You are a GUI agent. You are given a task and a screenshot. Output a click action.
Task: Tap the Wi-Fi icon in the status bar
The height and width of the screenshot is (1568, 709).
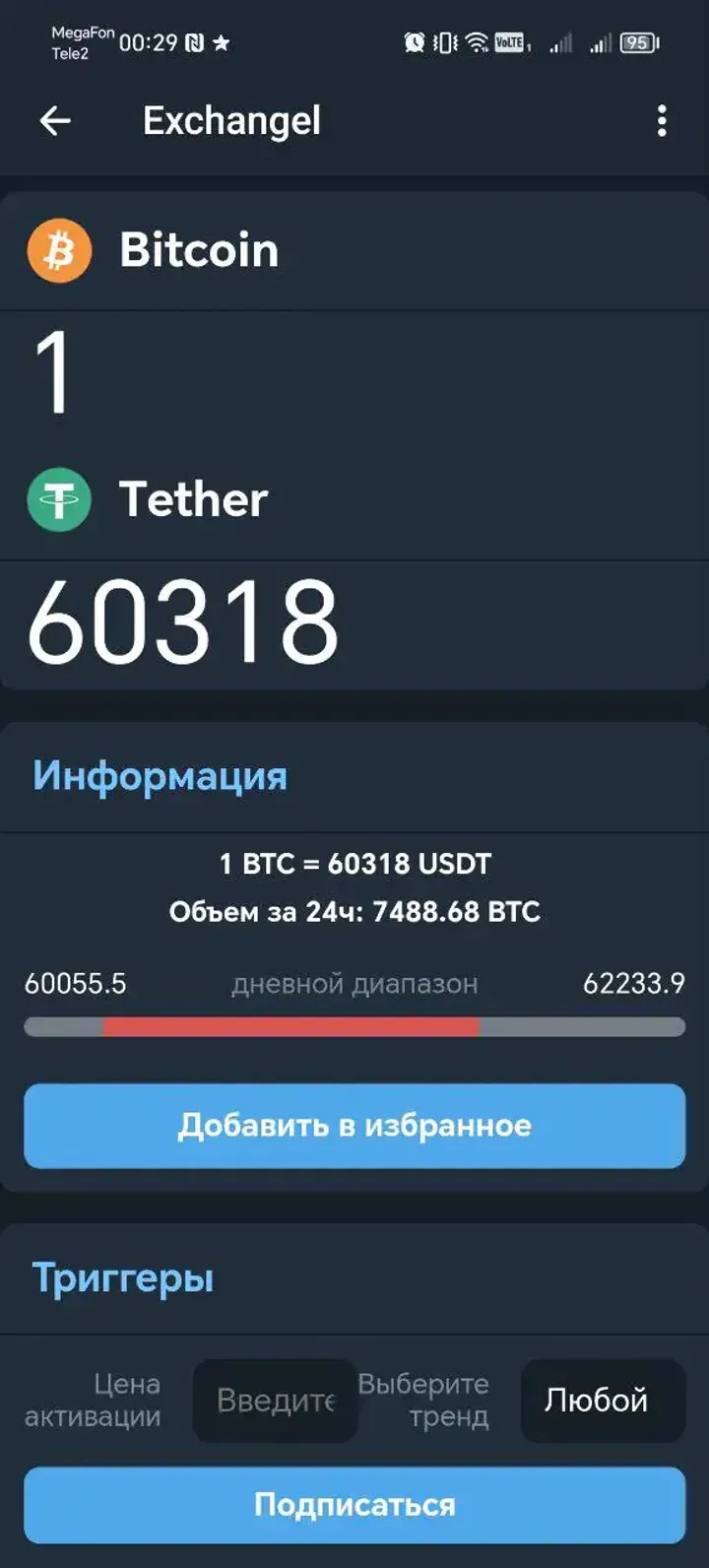477,41
